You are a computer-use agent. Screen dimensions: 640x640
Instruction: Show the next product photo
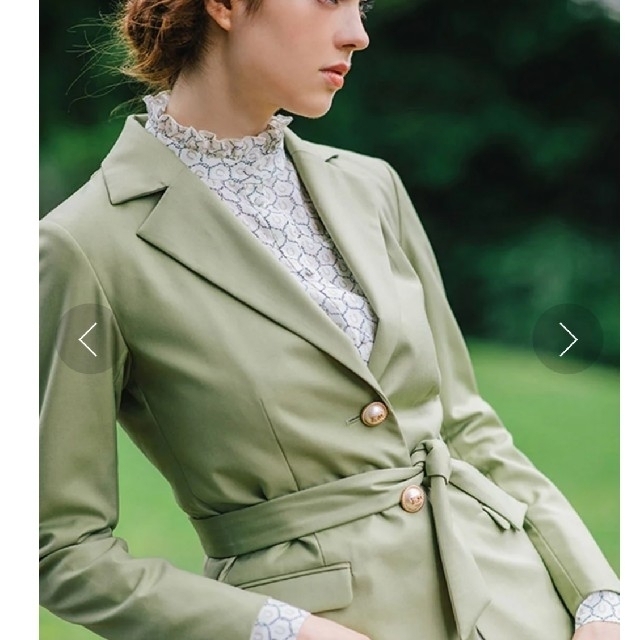click(567, 340)
